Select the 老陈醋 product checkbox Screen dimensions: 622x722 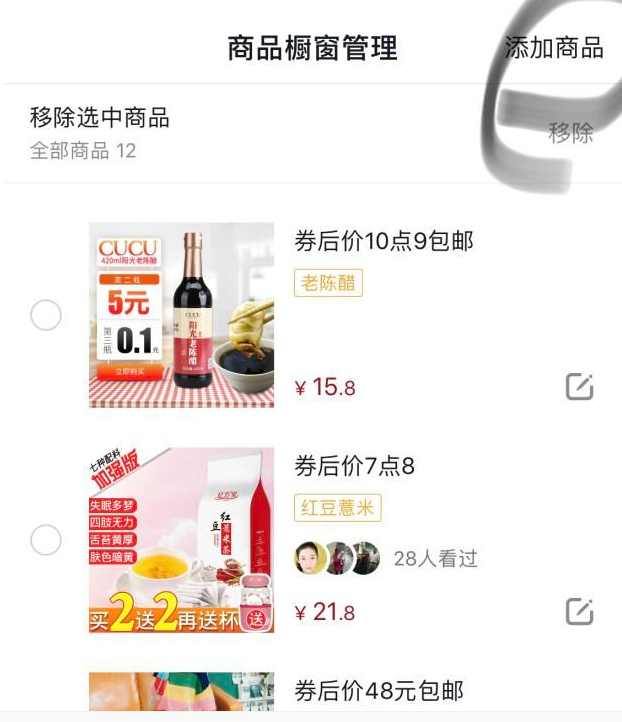pos(46,316)
